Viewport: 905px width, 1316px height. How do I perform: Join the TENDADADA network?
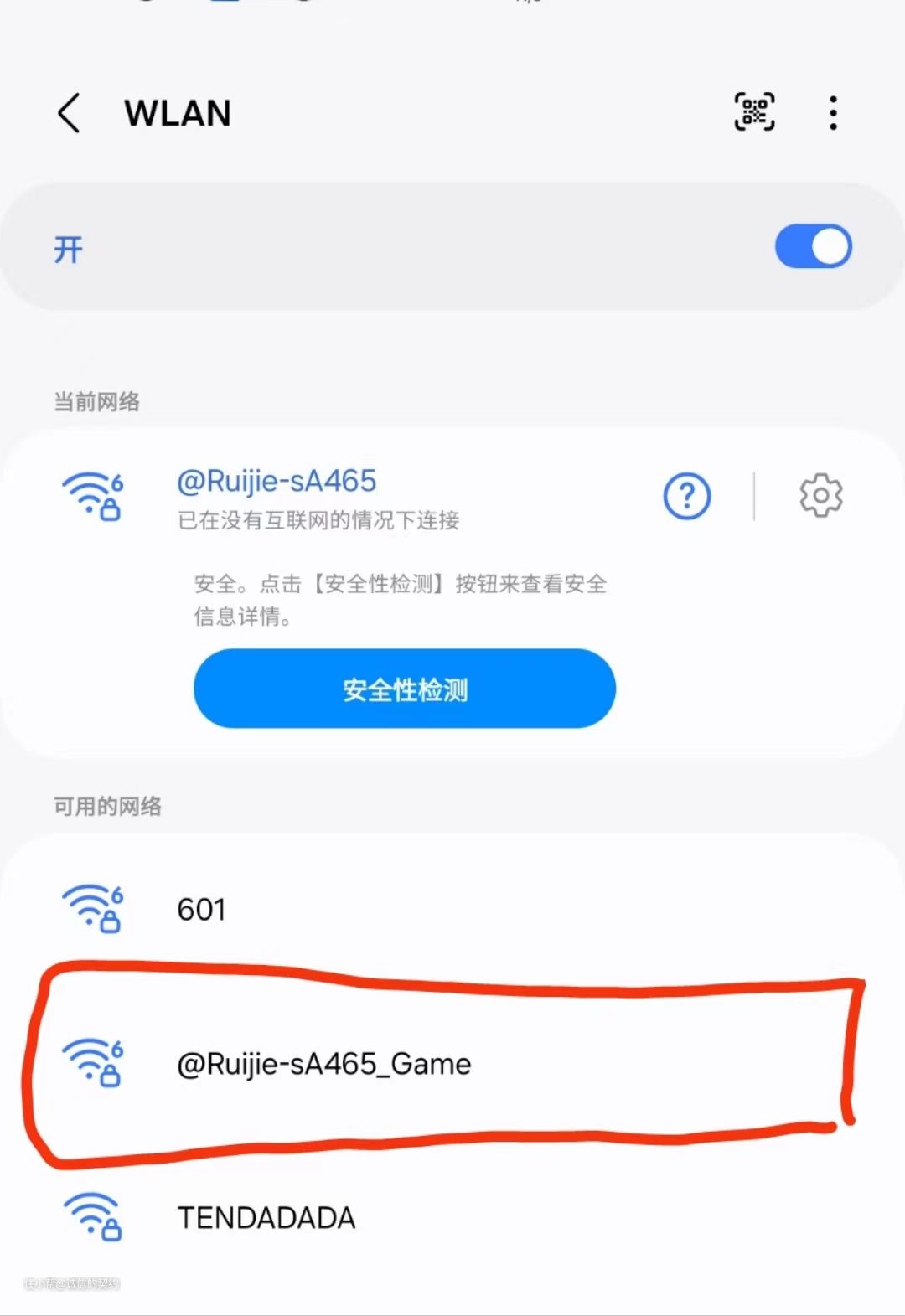(x=266, y=1217)
